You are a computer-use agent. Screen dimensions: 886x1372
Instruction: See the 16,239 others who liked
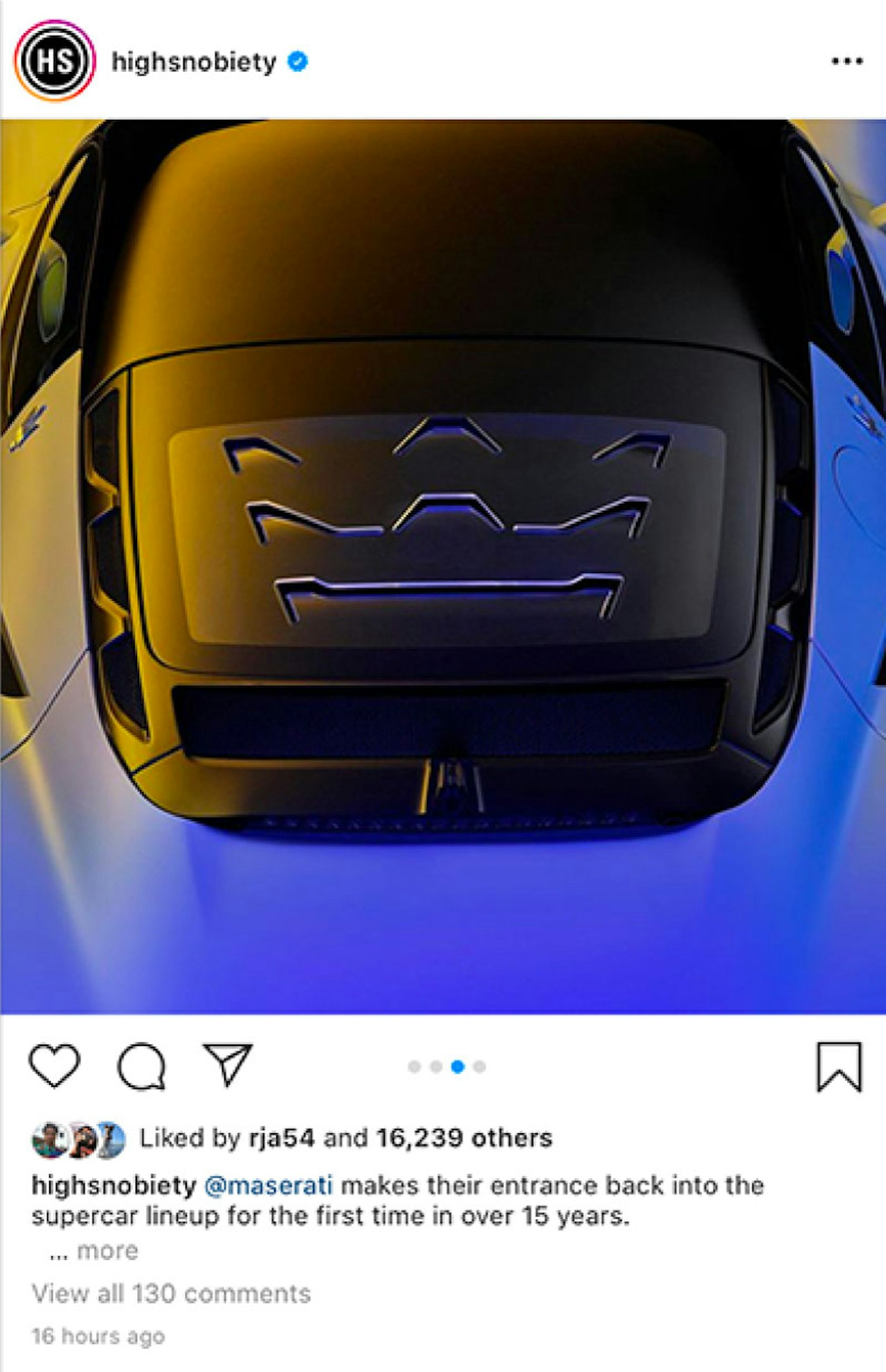tap(464, 1138)
